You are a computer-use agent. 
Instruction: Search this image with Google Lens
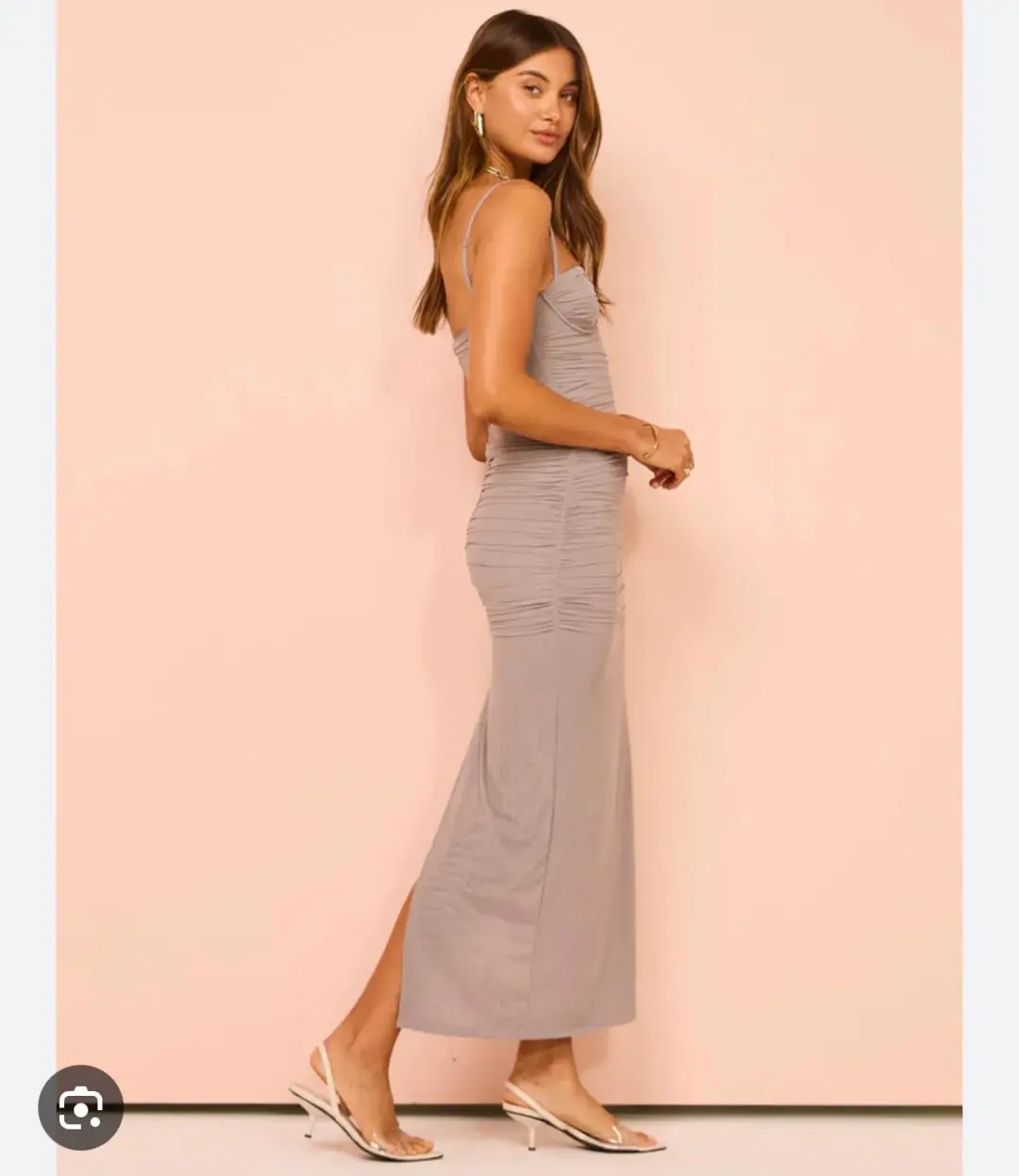click(80, 1107)
